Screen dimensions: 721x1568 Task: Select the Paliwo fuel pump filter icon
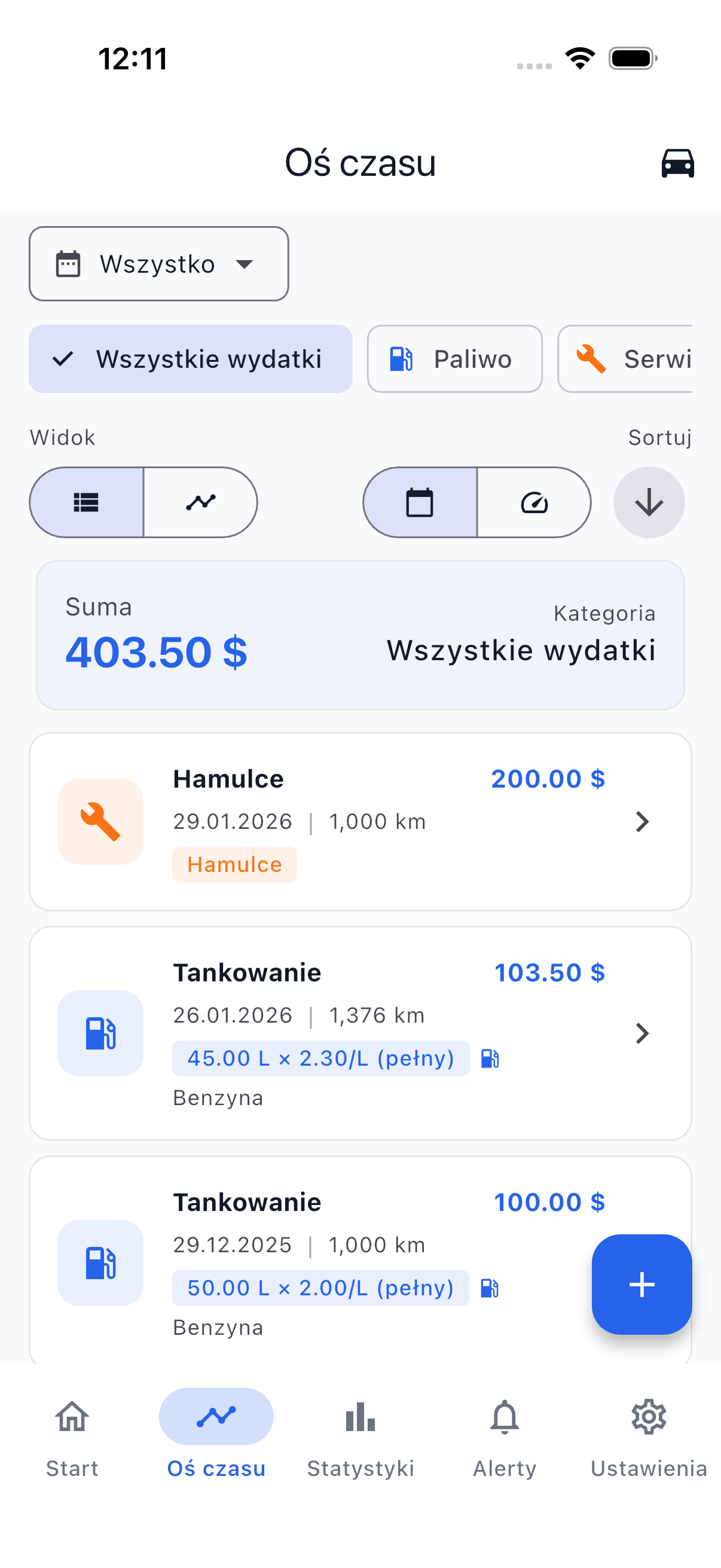(x=402, y=359)
